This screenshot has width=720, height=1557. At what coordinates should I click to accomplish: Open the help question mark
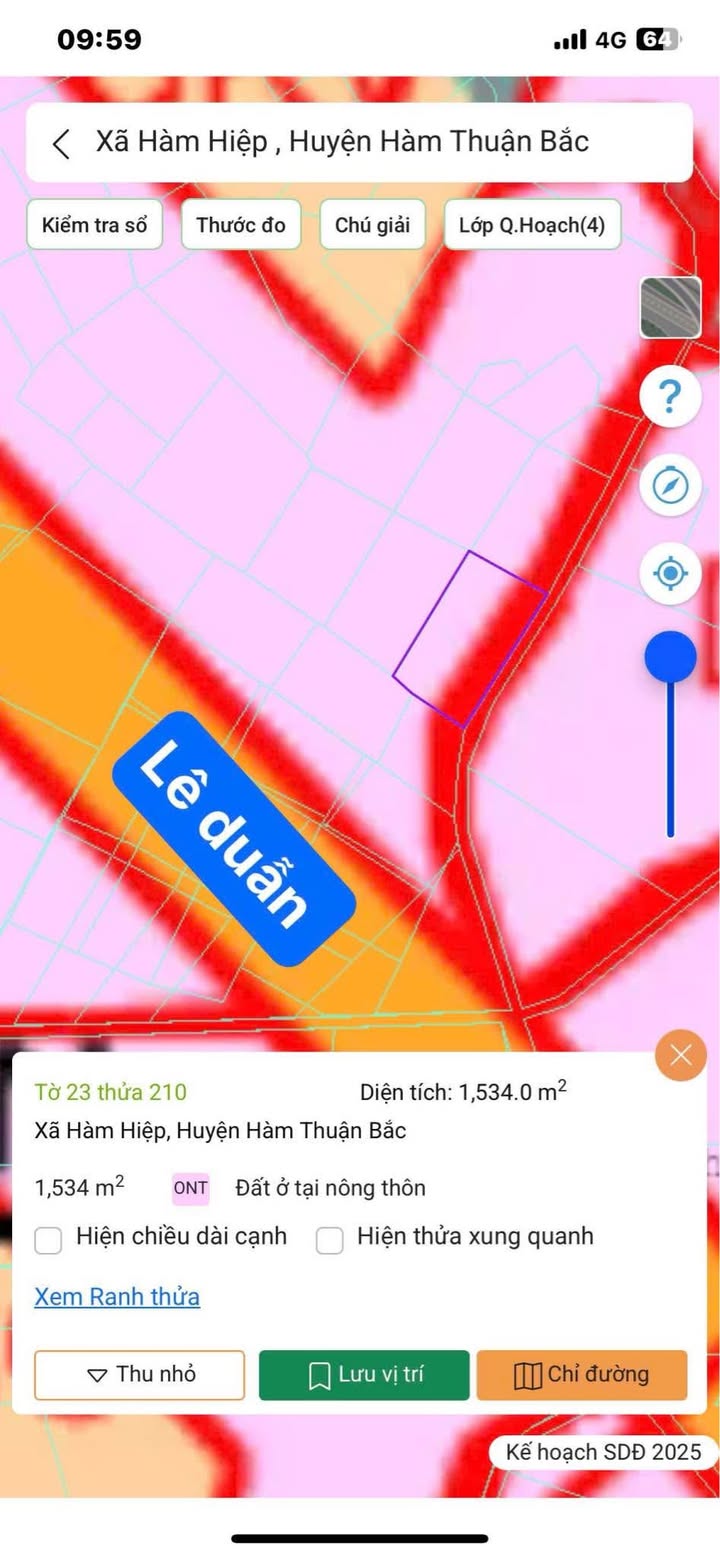[x=670, y=398]
